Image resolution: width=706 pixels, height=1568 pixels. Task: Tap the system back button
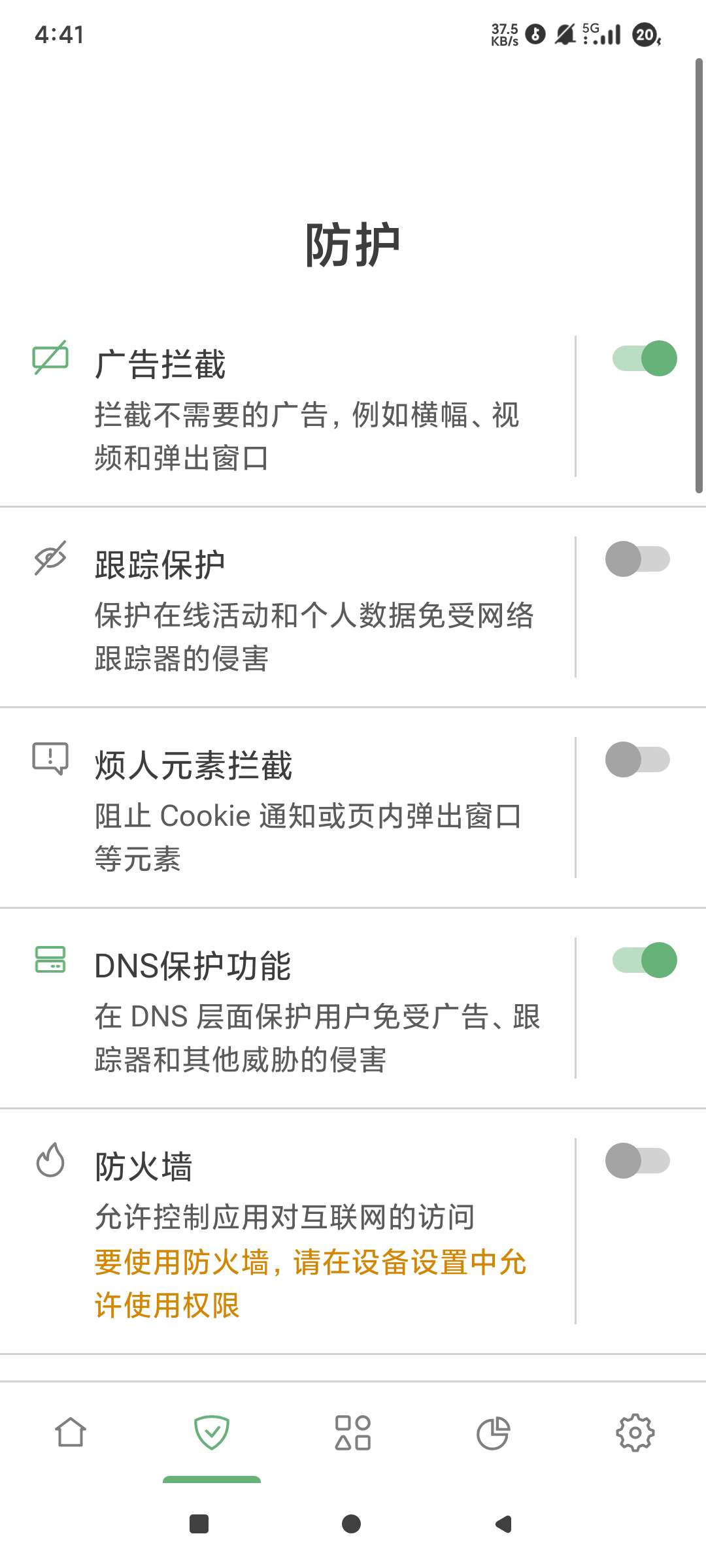click(503, 1524)
